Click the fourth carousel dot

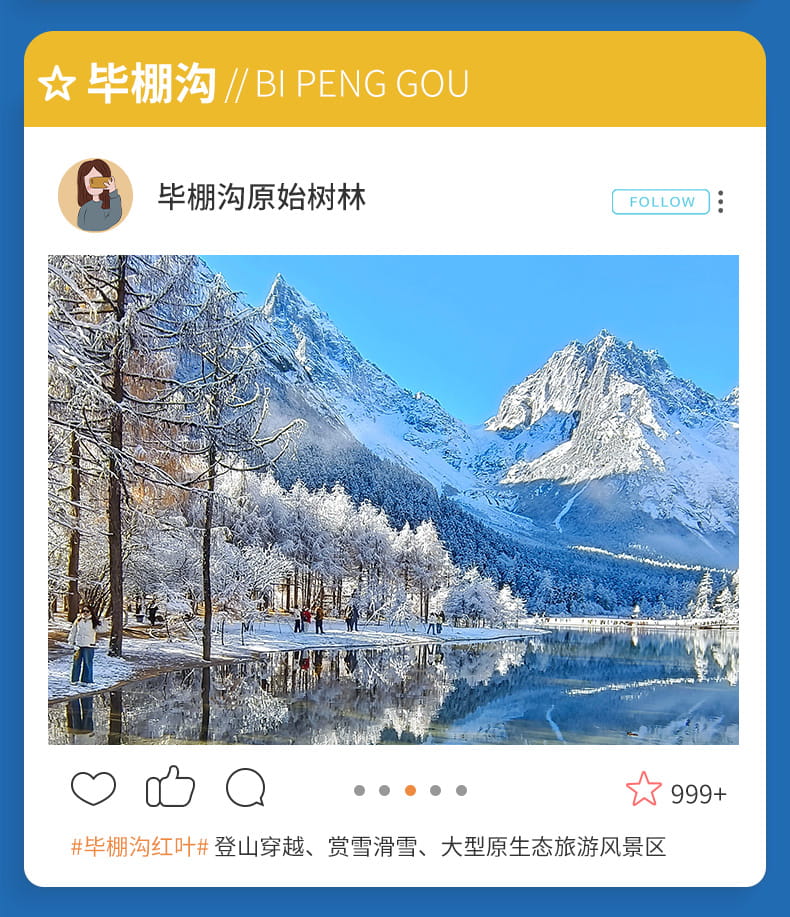click(437, 790)
